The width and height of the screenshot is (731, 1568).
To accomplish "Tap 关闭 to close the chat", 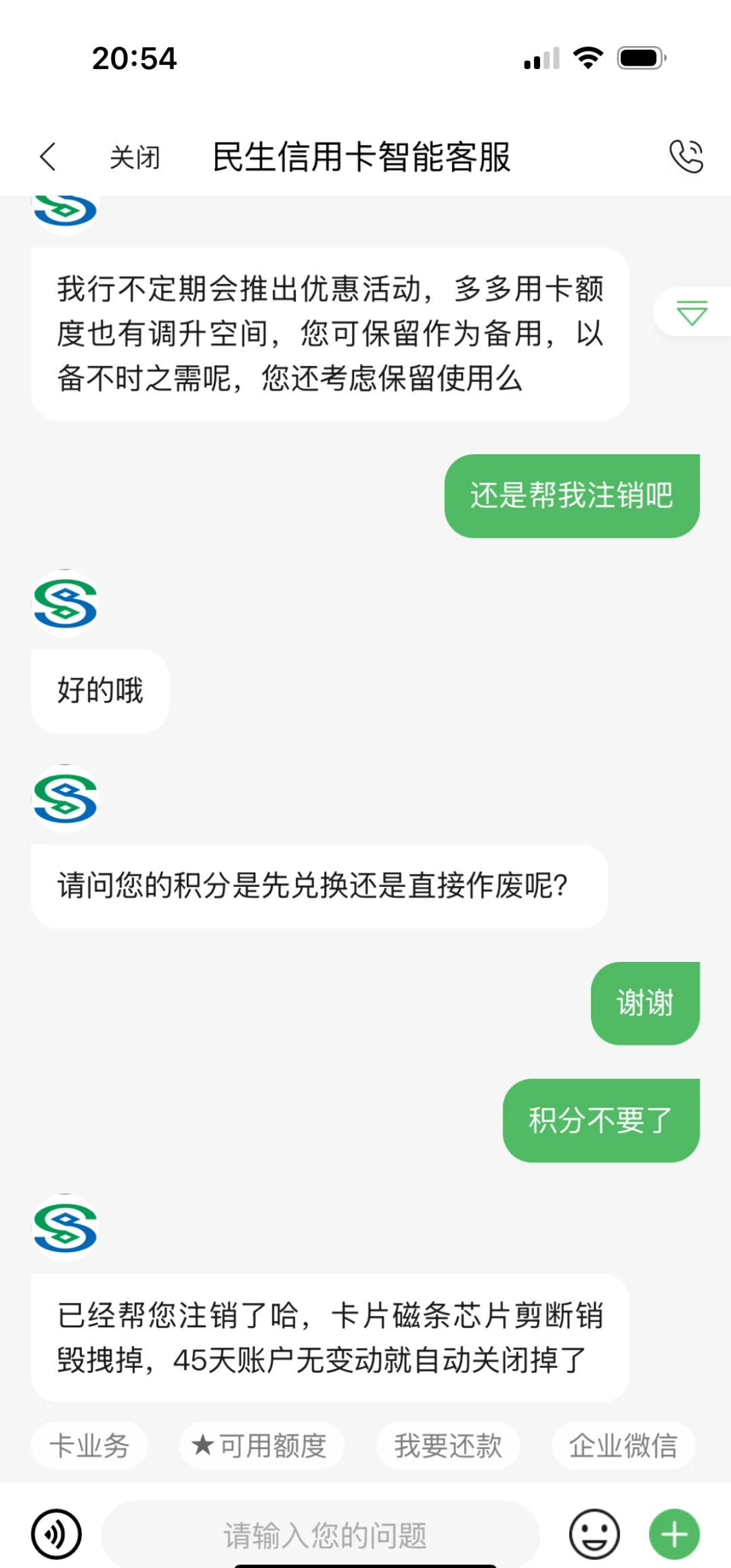I will click(x=135, y=158).
